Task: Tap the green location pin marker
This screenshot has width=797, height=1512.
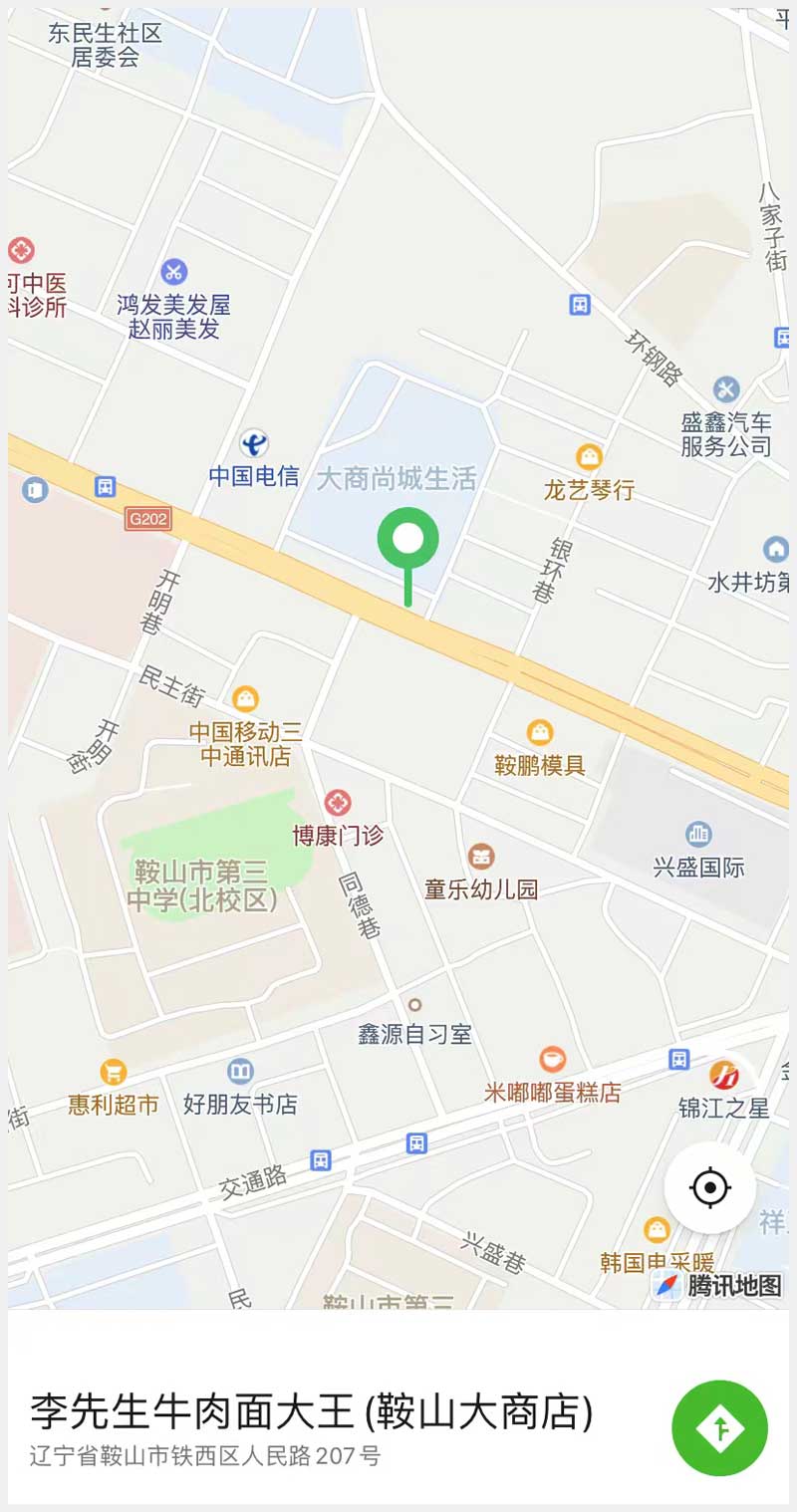Action: pyautogui.click(x=407, y=540)
